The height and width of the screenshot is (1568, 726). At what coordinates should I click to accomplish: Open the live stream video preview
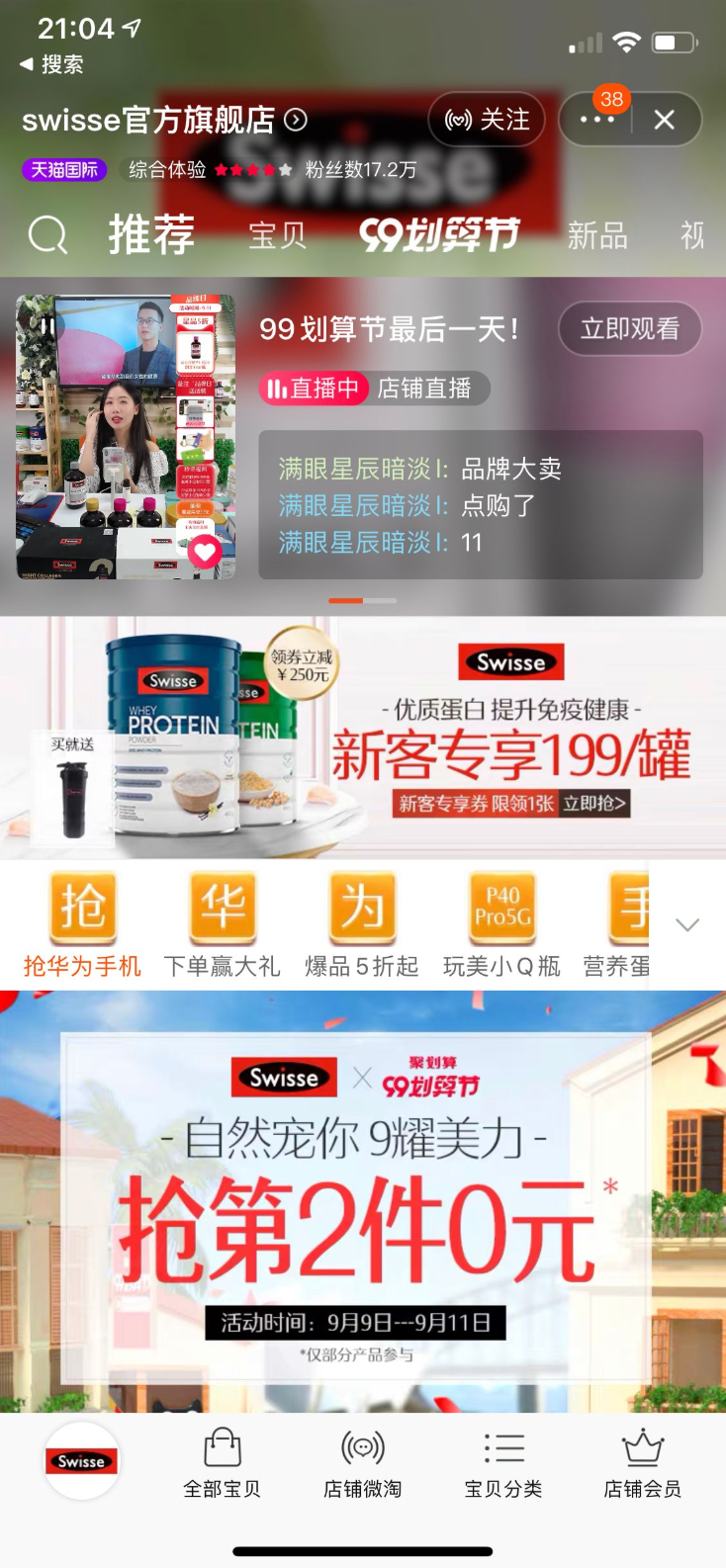(x=126, y=437)
